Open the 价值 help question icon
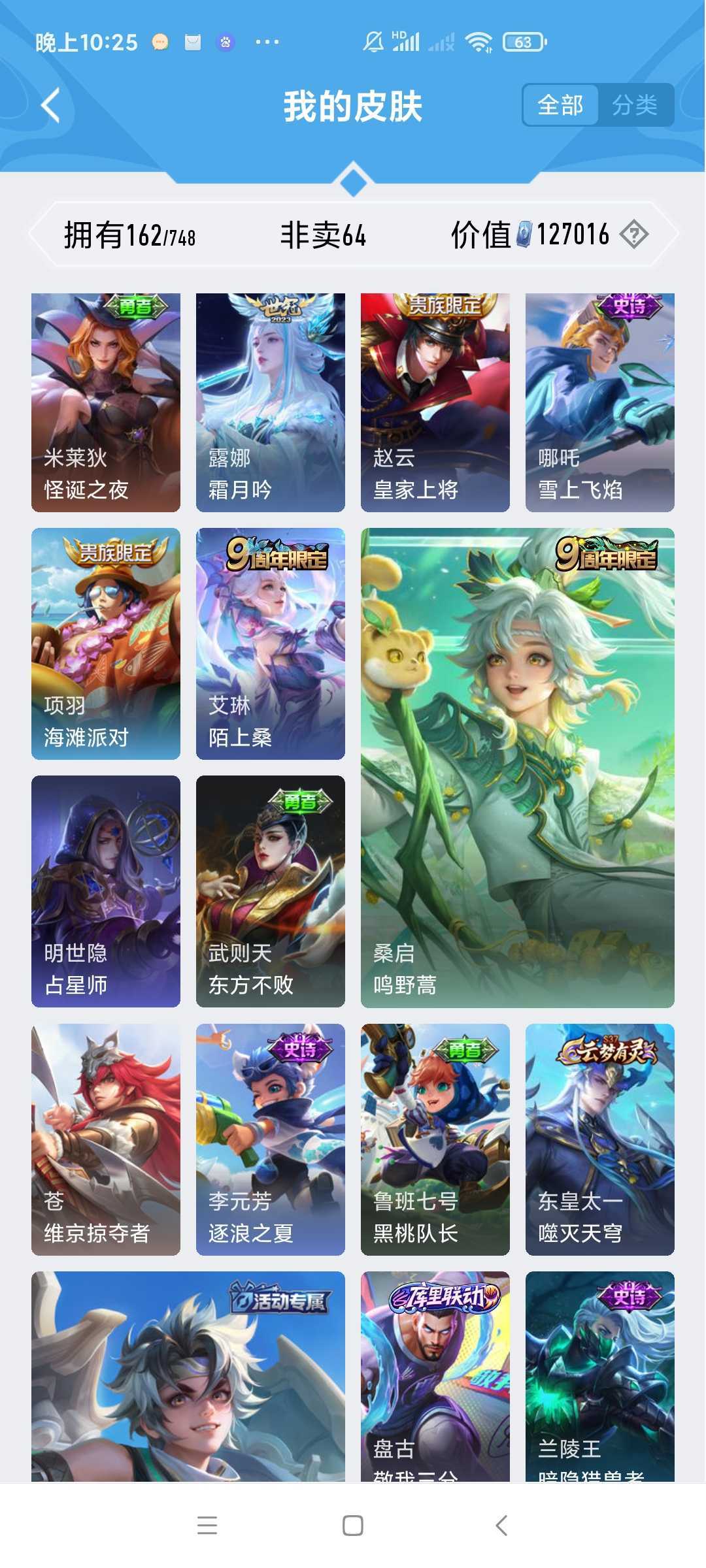Image resolution: width=706 pixels, height=1568 pixels. point(633,234)
